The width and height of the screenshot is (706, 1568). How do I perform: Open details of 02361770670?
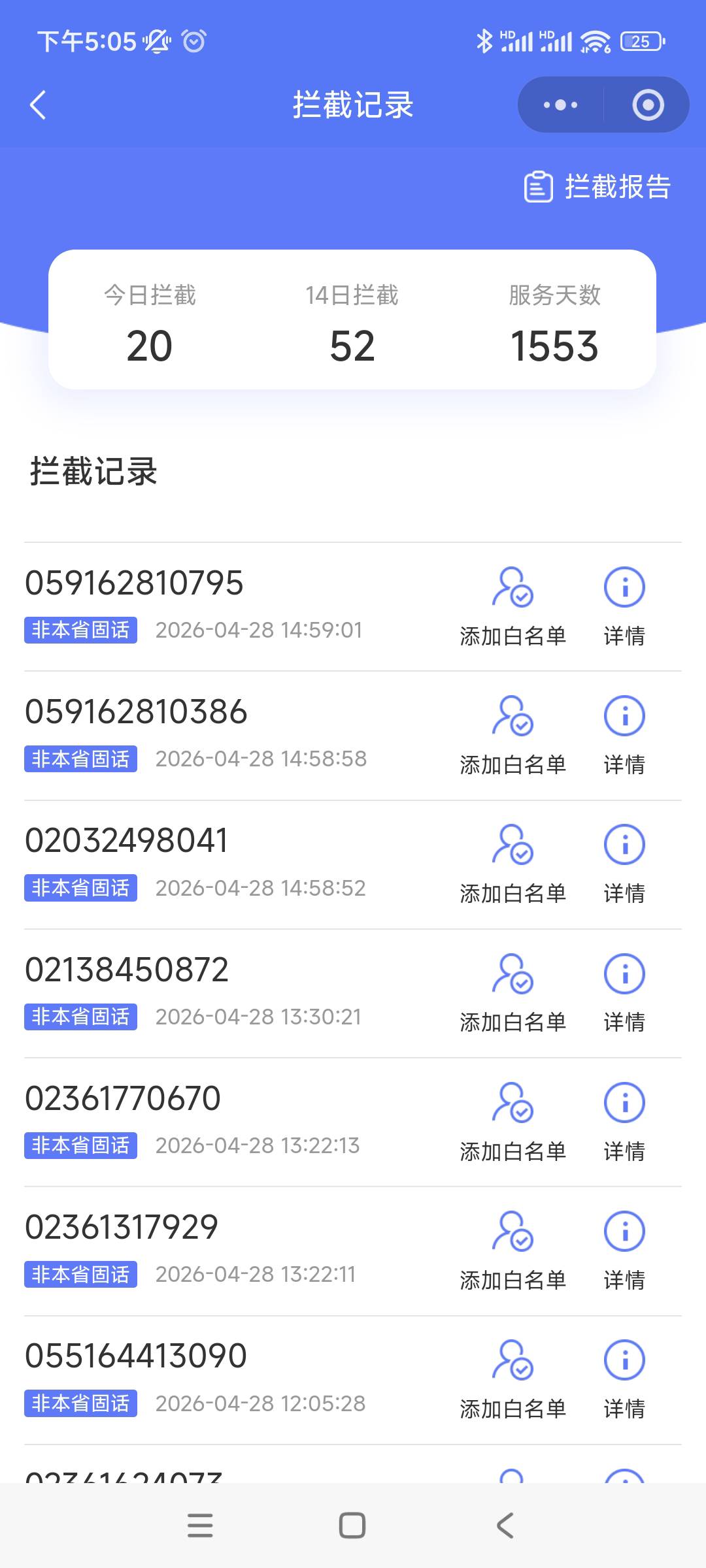624,1122
